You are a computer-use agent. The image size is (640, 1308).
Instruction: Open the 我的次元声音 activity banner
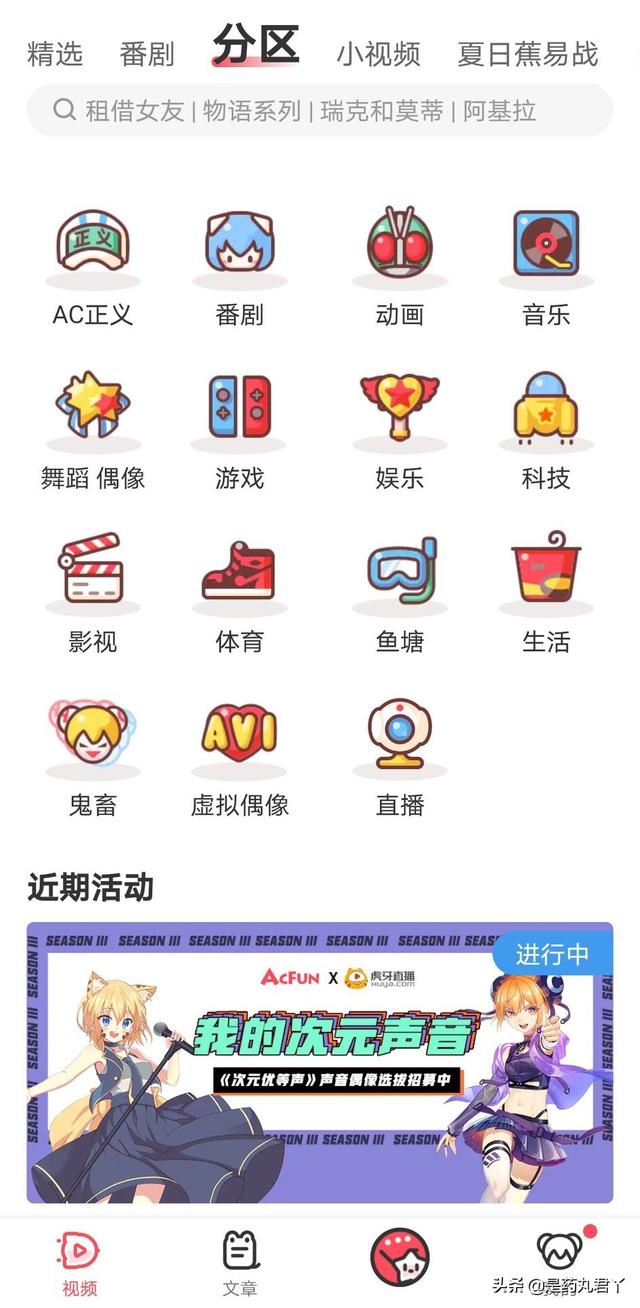pyautogui.click(x=319, y=1062)
